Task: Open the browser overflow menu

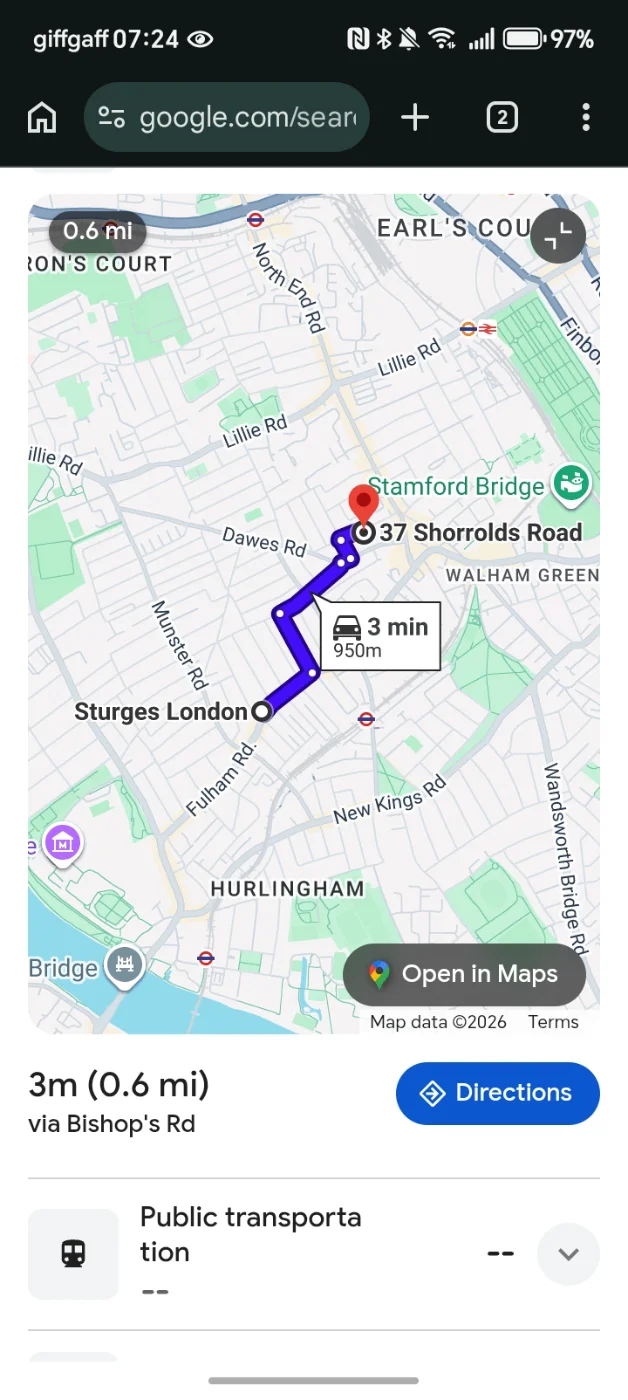Action: [x=586, y=118]
